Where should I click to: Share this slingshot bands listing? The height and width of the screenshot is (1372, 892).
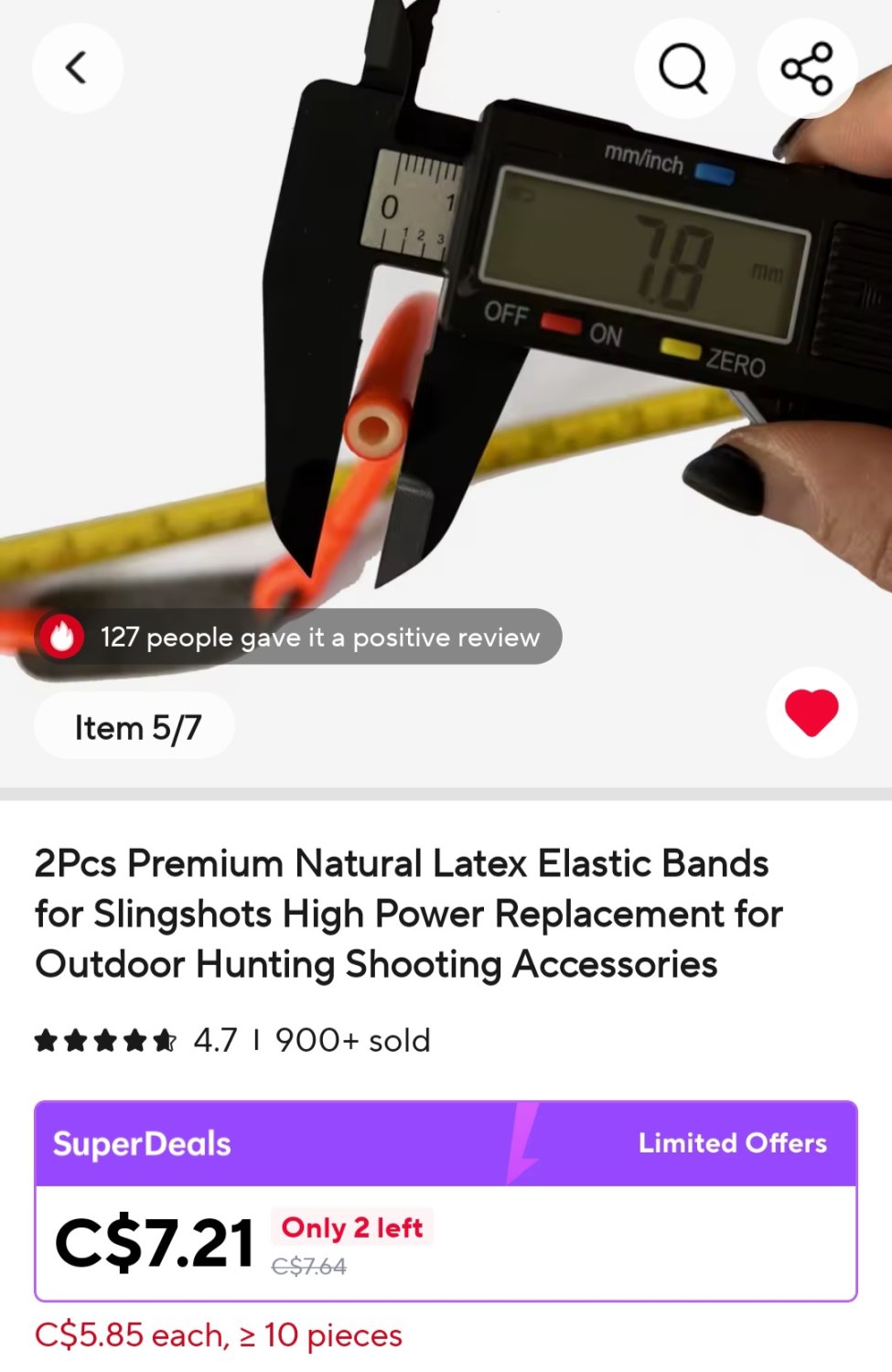click(806, 69)
